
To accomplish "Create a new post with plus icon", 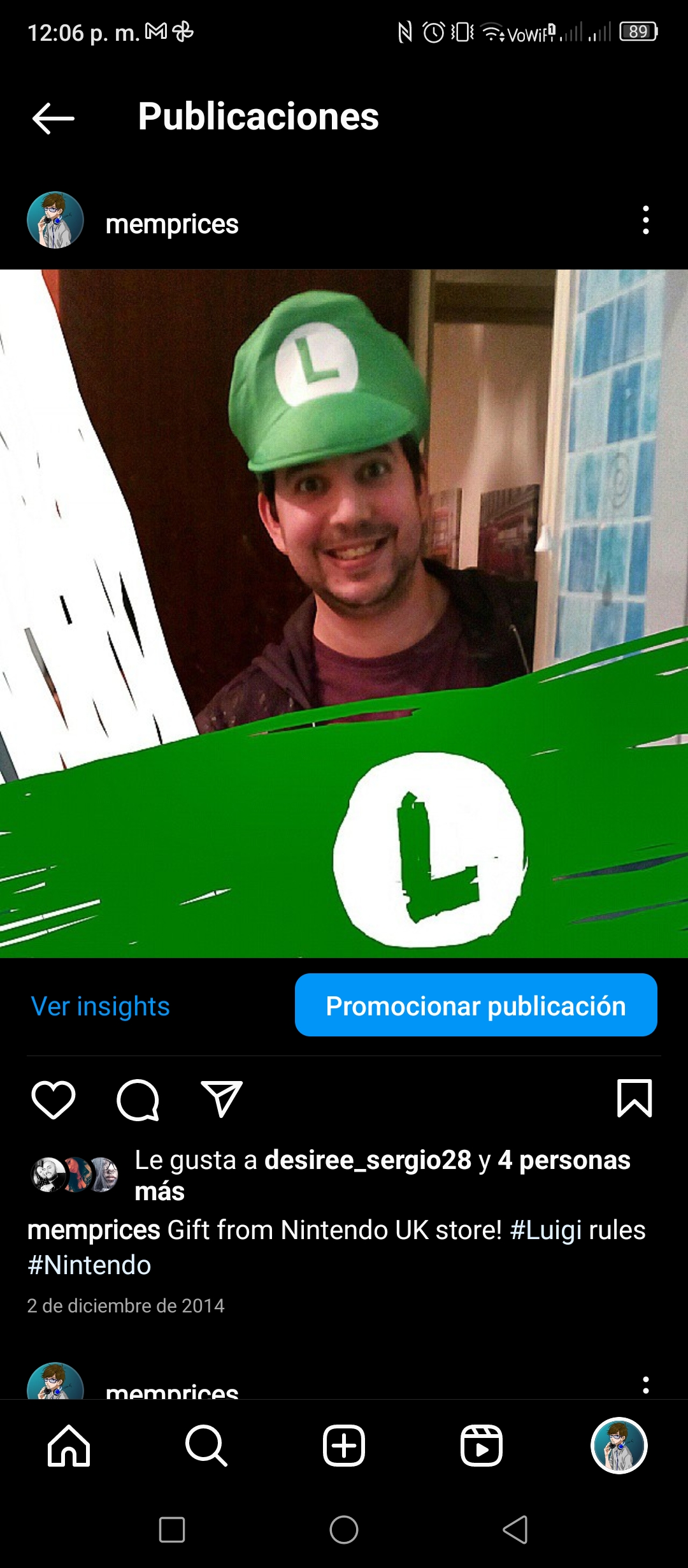I will [x=344, y=1446].
